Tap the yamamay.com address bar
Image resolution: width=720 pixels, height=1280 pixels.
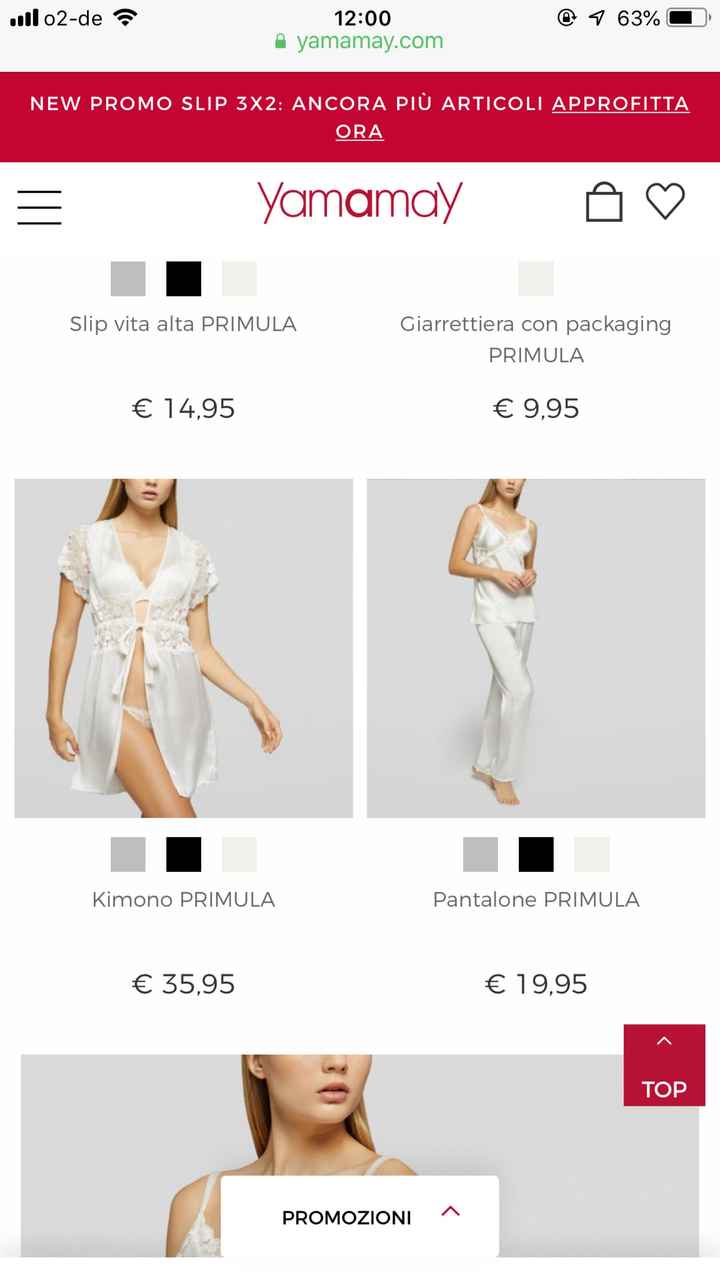pos(359,41)
